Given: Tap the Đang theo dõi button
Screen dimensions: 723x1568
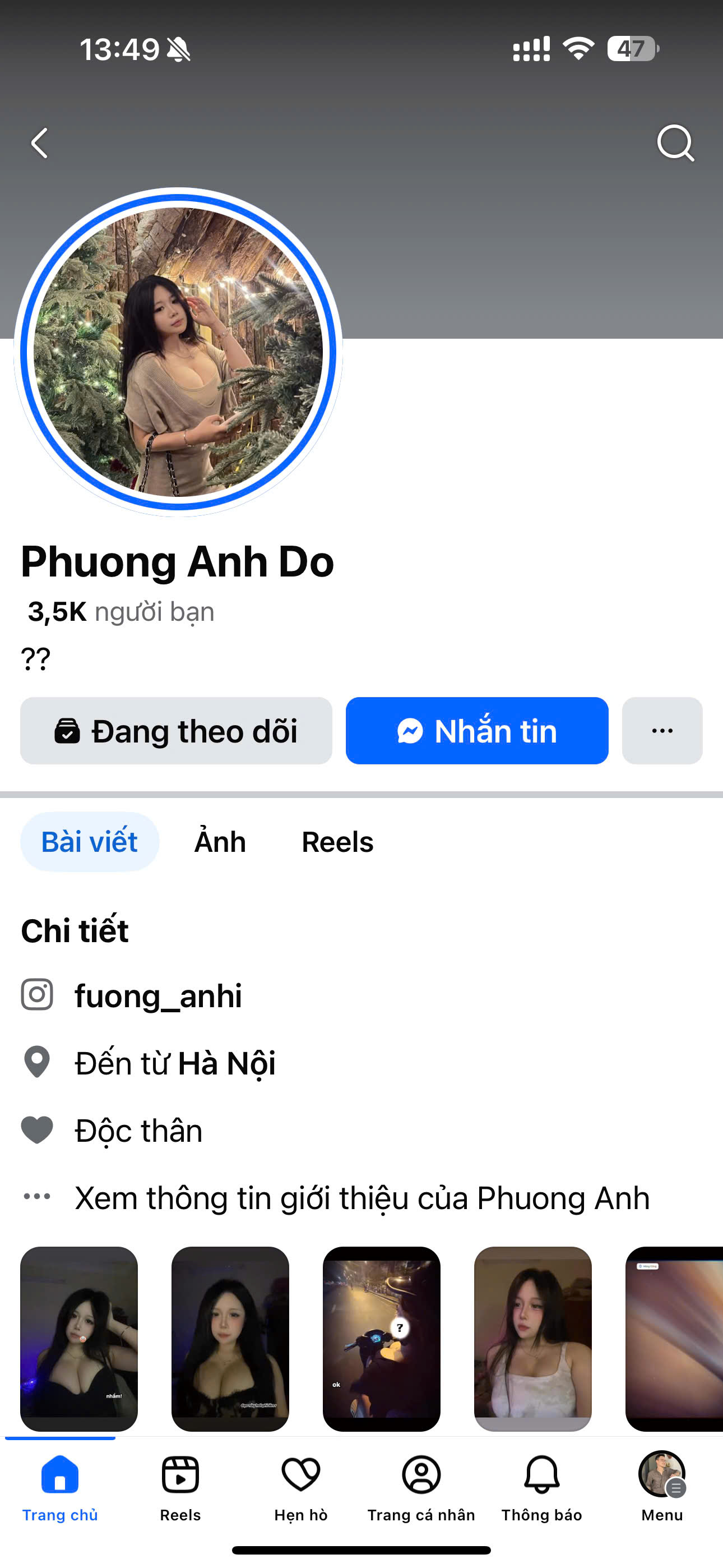Looking at the screenshot, I should (x=176, y=730).
